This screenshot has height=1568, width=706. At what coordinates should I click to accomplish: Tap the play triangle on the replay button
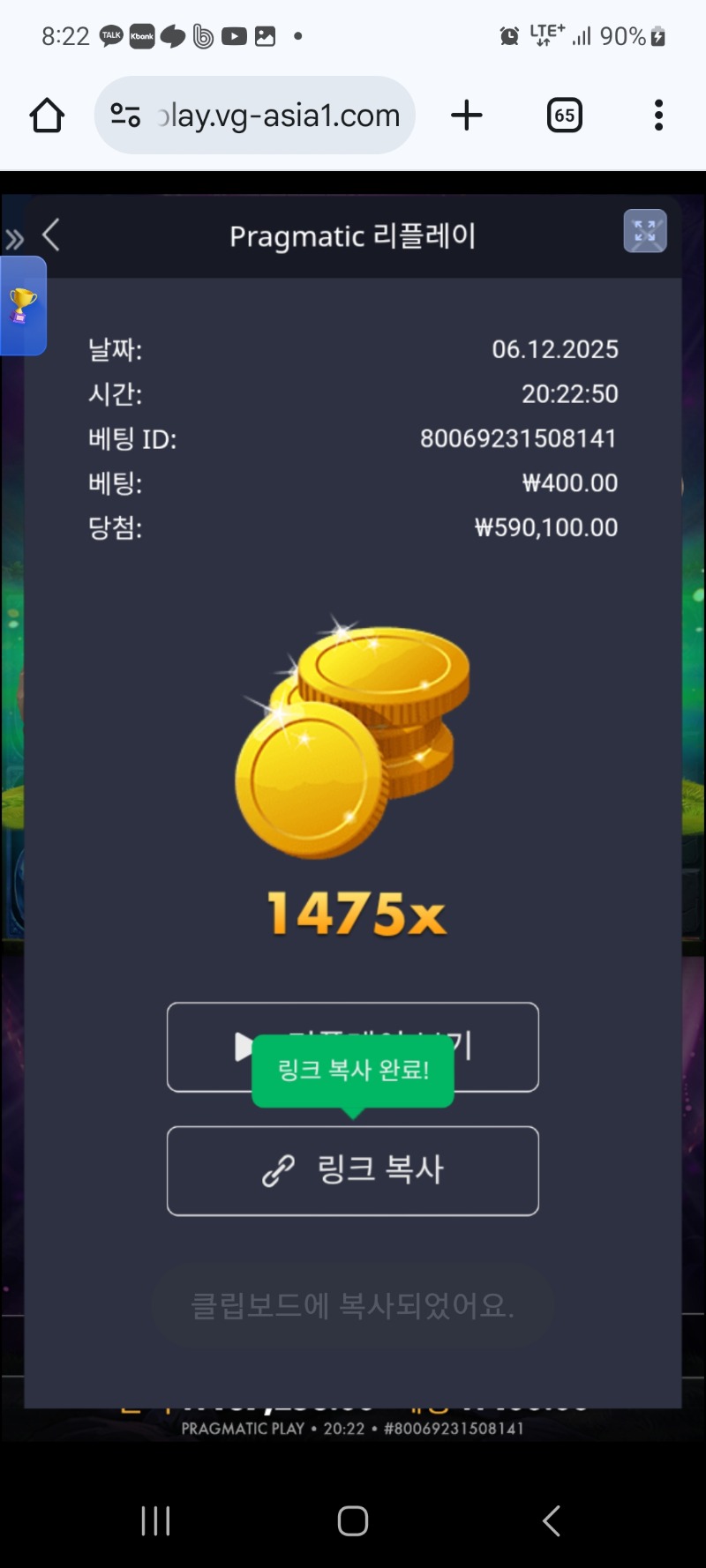click(x=244, y=1048)
